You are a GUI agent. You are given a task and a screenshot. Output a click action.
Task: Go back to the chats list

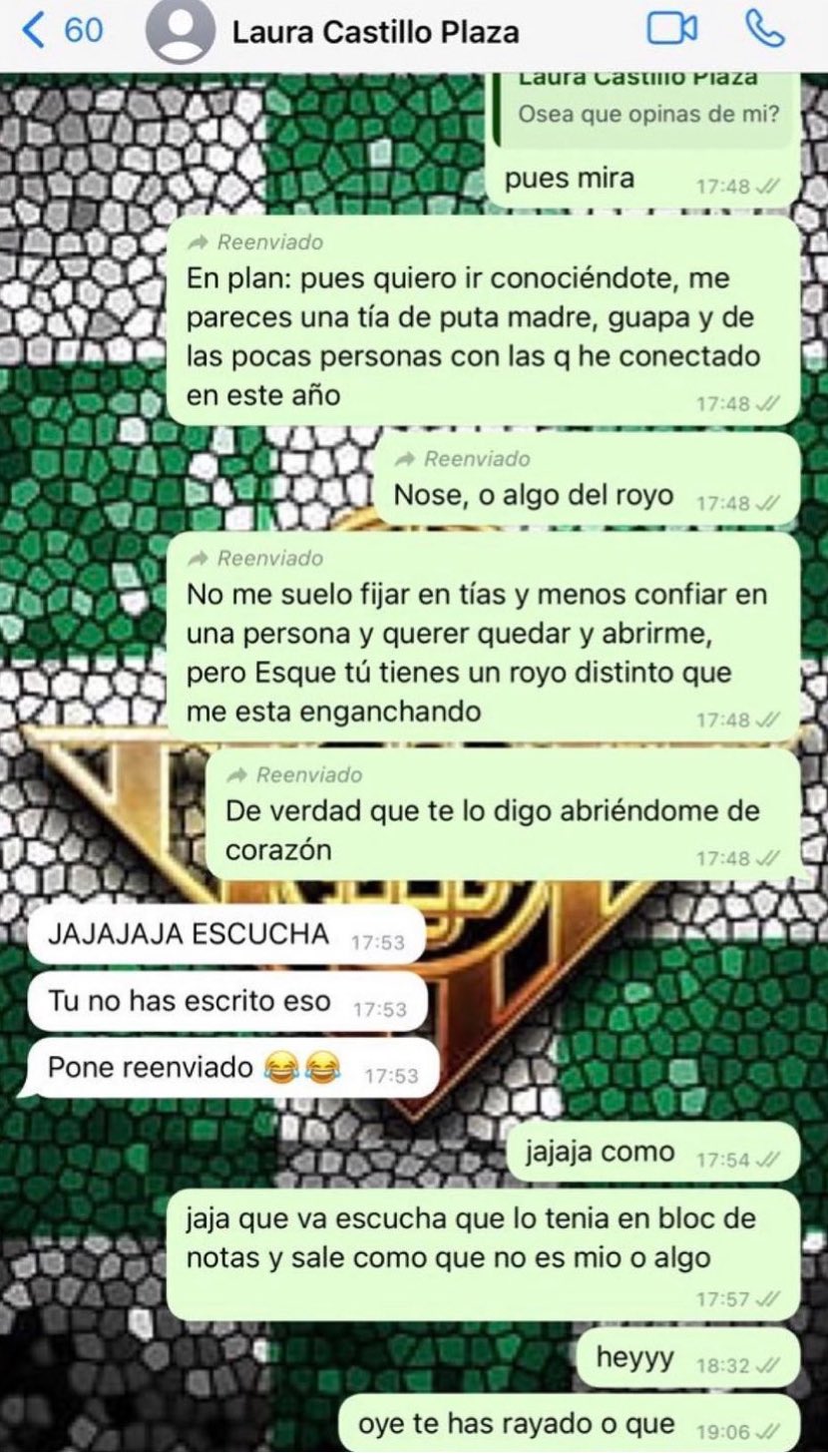(60, 31)
